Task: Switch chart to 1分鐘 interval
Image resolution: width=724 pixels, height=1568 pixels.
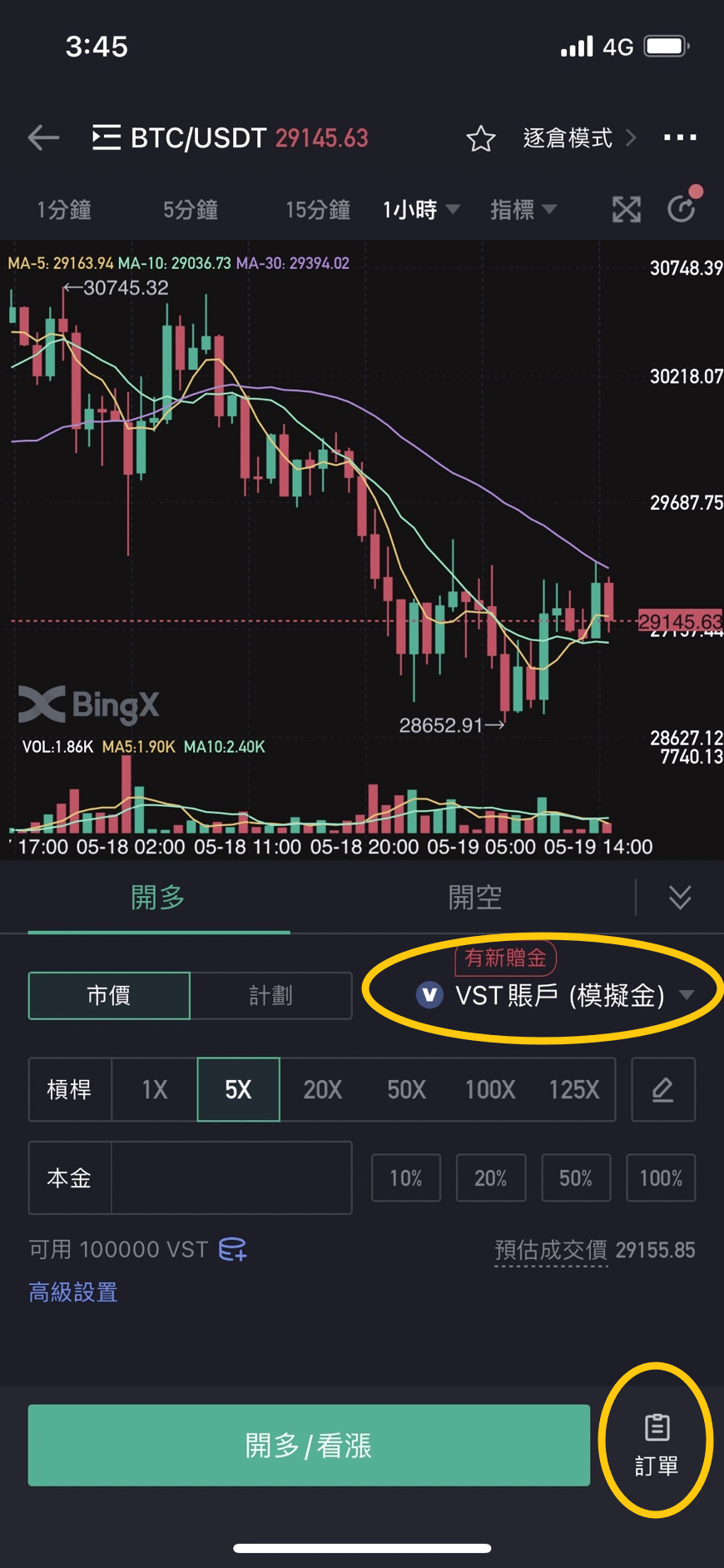Action: (64, 210)
